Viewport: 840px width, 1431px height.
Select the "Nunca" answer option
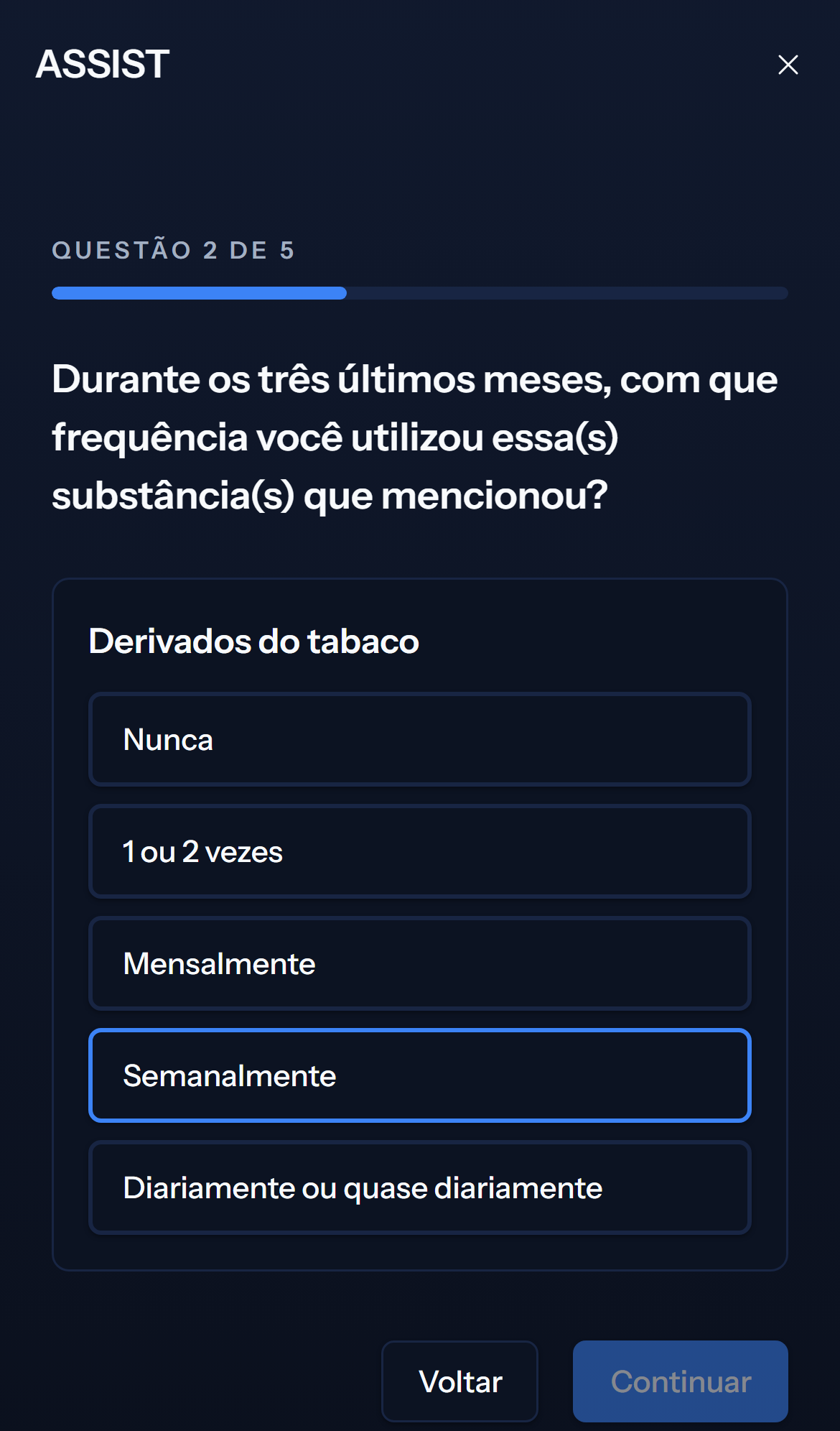pos(419,738)
